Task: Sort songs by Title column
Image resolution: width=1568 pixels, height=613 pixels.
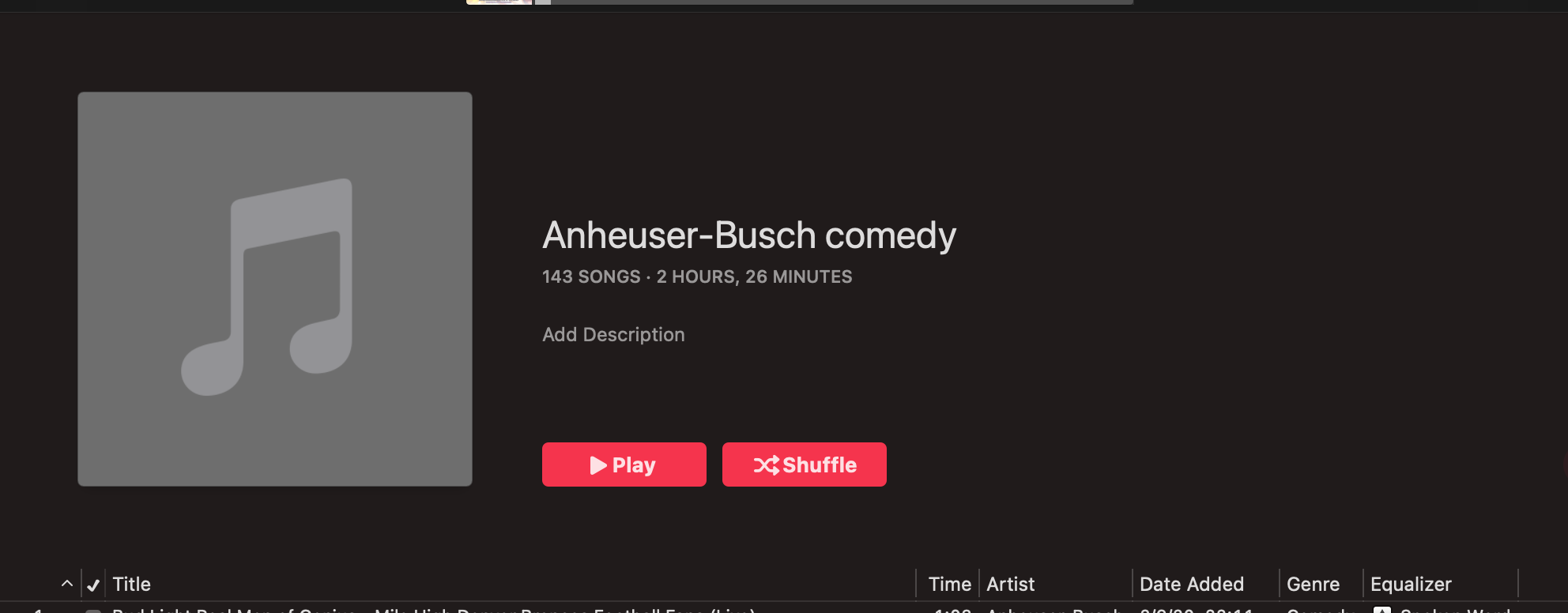Action: (x=132, y=584)
